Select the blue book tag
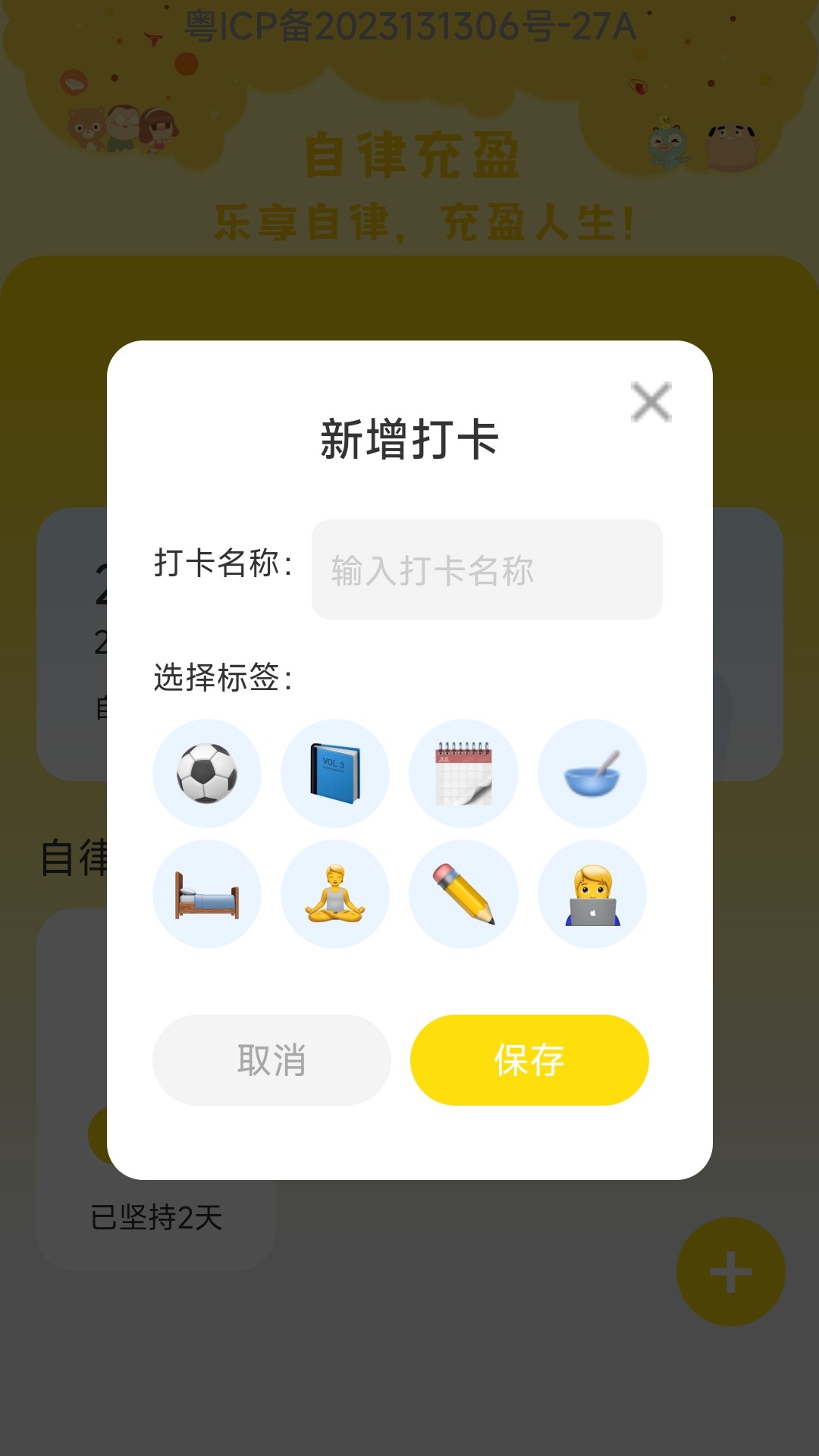 [x=335, y=773]
